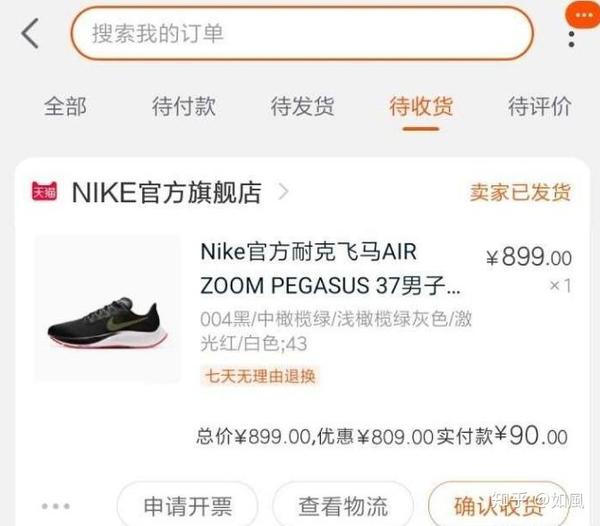
Task: Tap the 搜索我的订单 search field
Action: pos(300,34)
